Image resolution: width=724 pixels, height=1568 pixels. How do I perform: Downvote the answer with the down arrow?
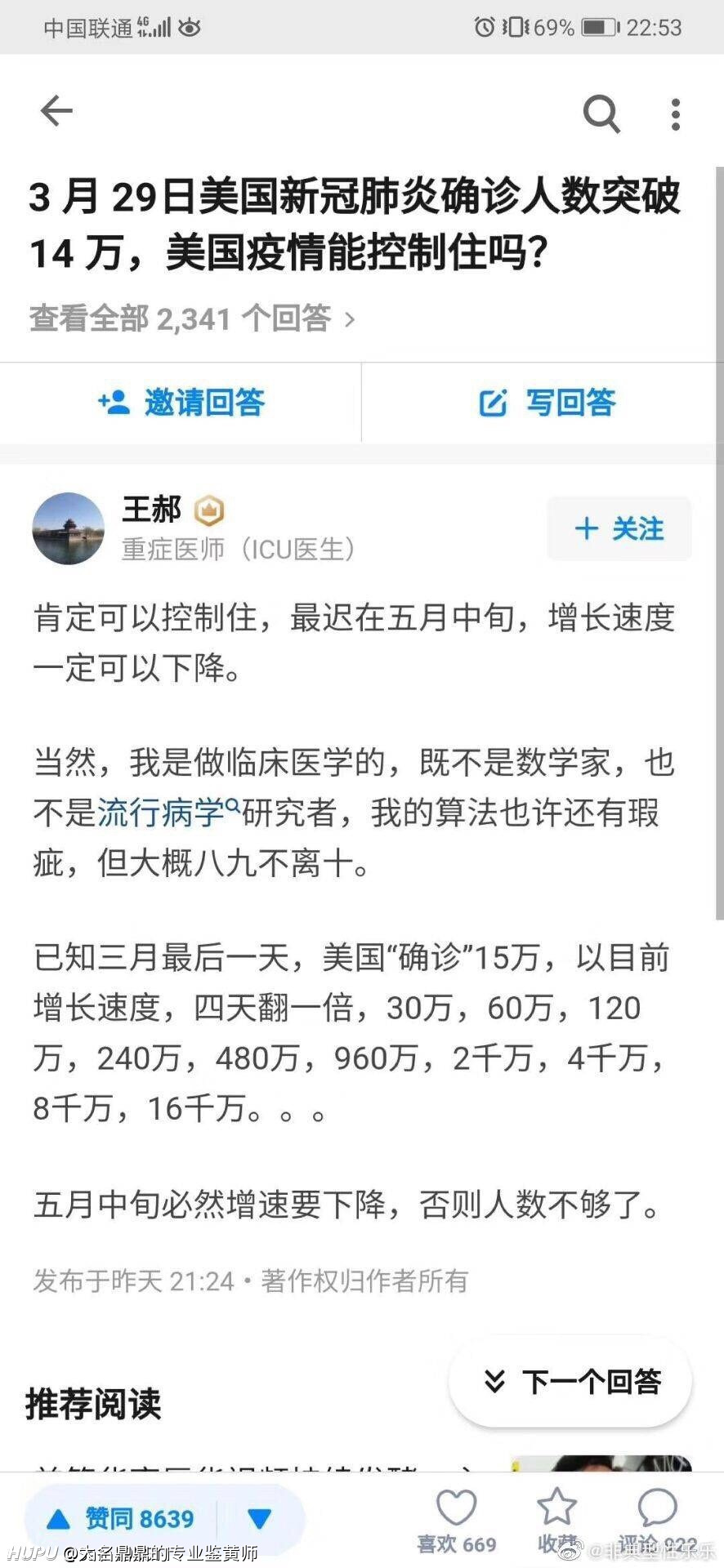coord(260,1519)
